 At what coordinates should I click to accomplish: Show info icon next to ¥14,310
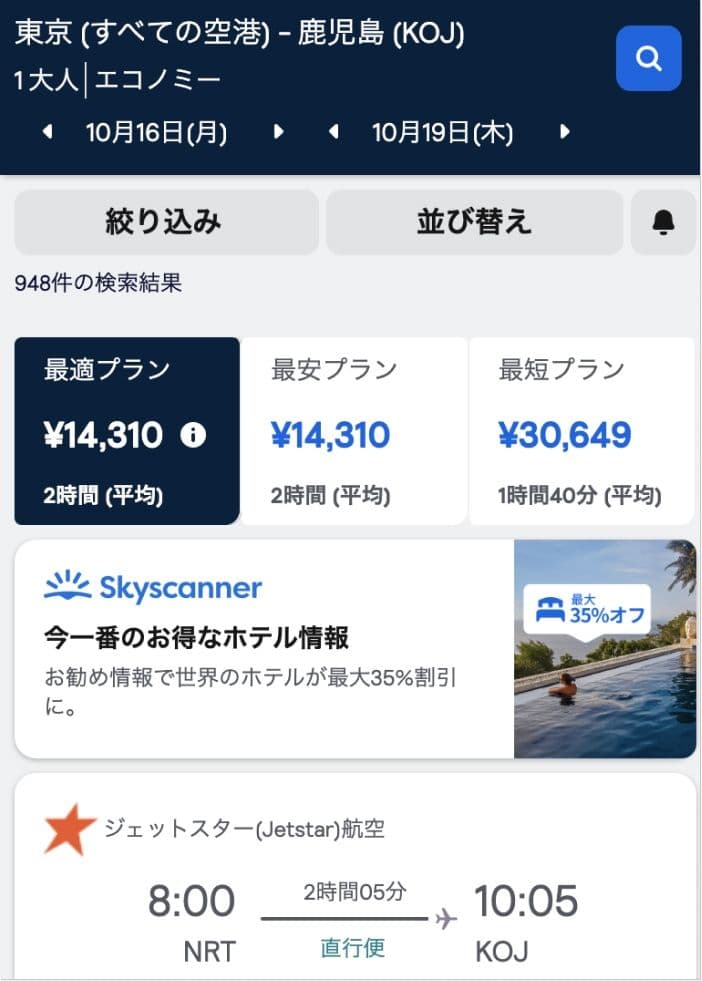[192, 435]
